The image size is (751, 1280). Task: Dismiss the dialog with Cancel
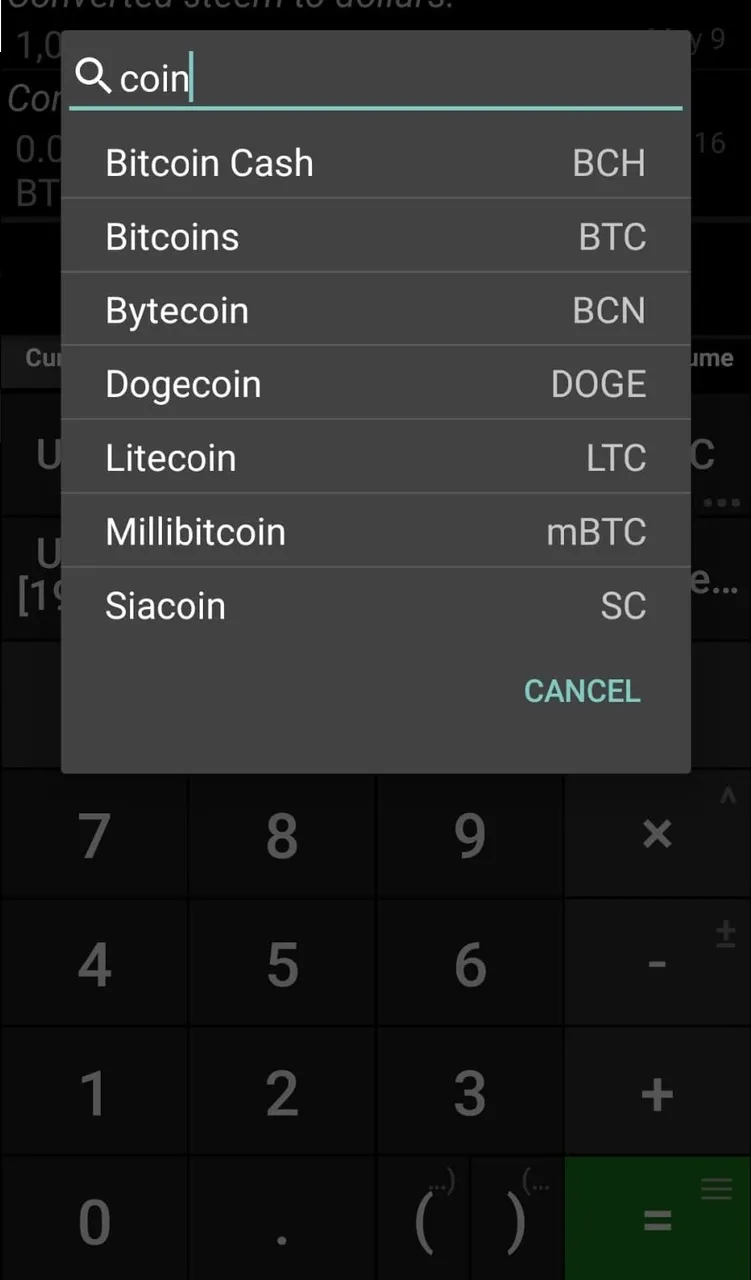(582, 691)
